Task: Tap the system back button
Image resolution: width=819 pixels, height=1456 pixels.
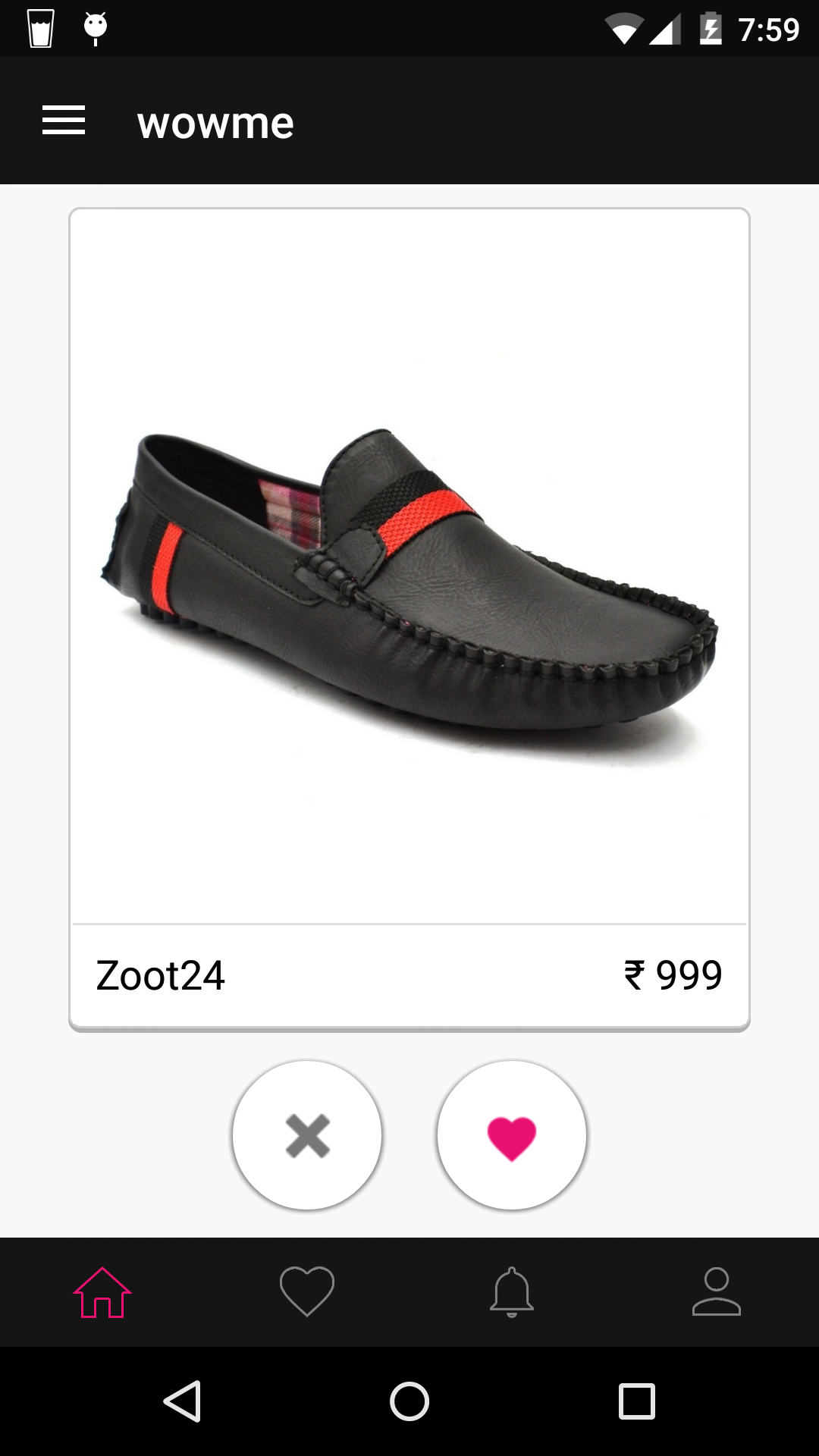Action: click(183, 1401)
